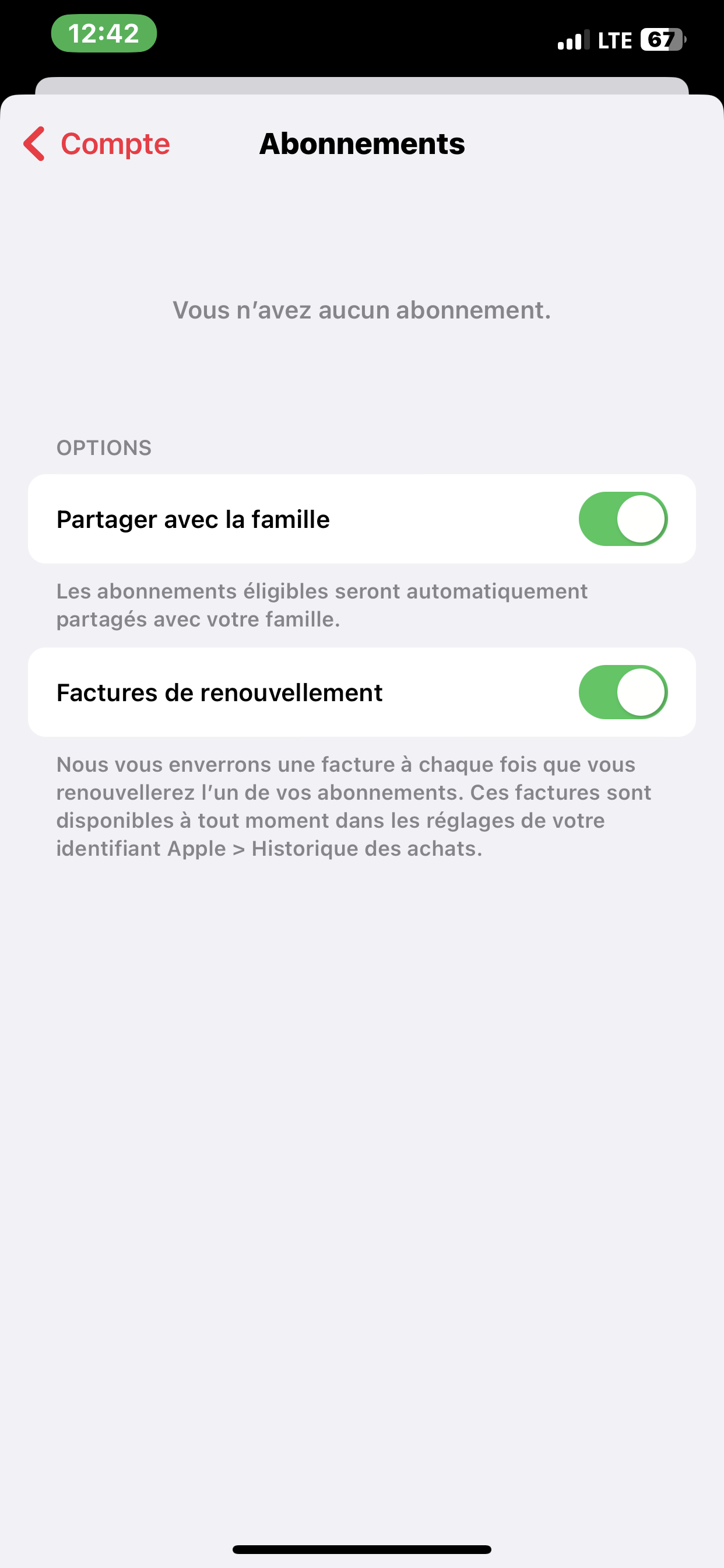
Task: Turn off Factures de renouvellement
Action: click(x=623, y=692)
